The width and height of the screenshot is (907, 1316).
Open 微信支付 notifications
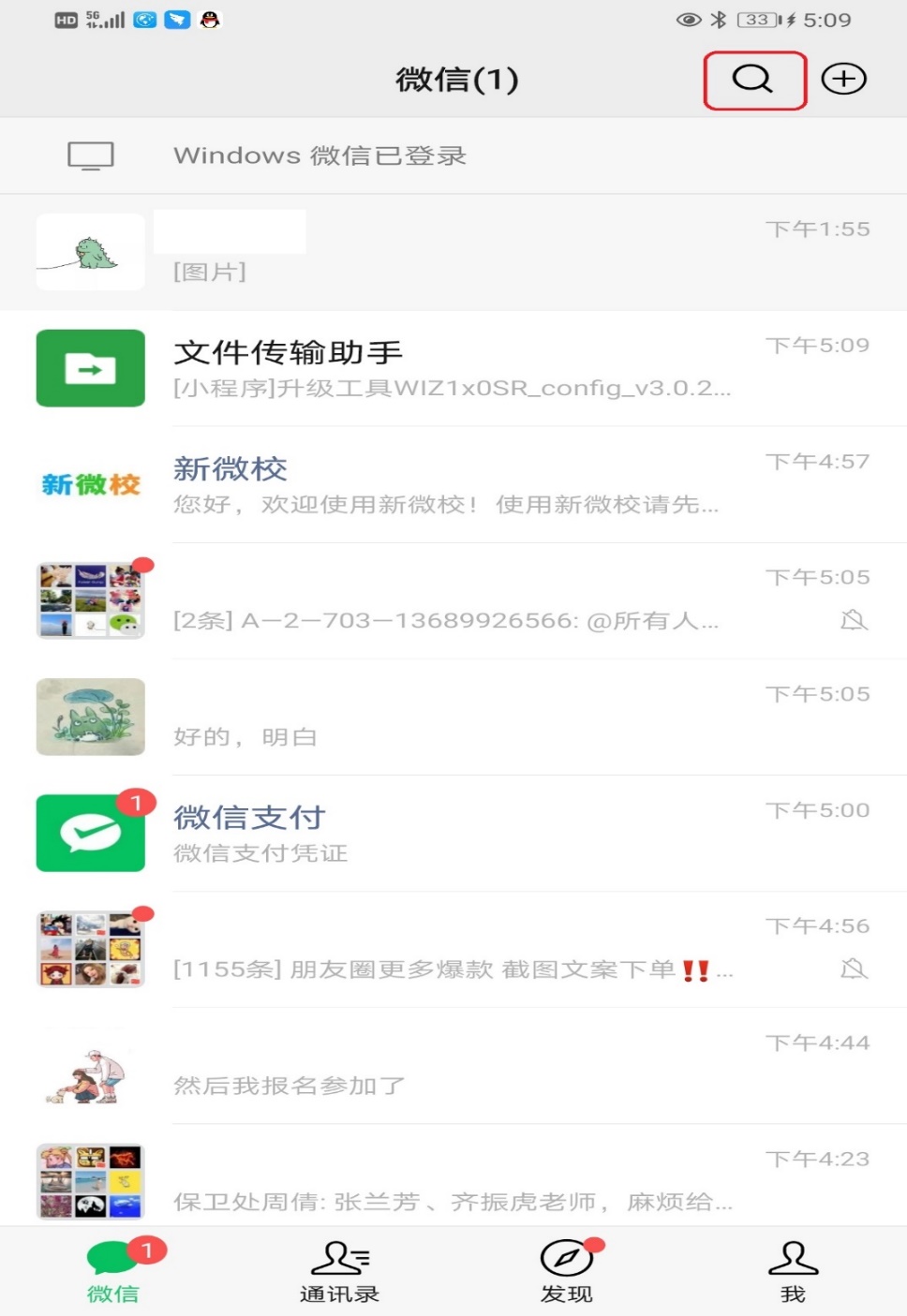(x=453, y=833)
